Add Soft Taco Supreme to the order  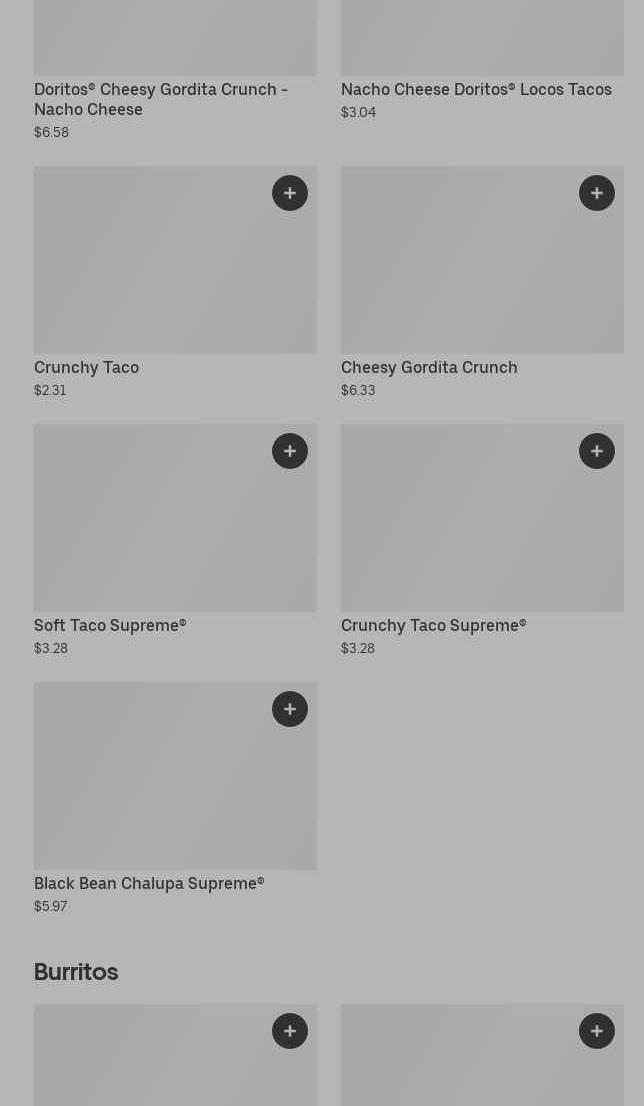(x=290, y=451)
